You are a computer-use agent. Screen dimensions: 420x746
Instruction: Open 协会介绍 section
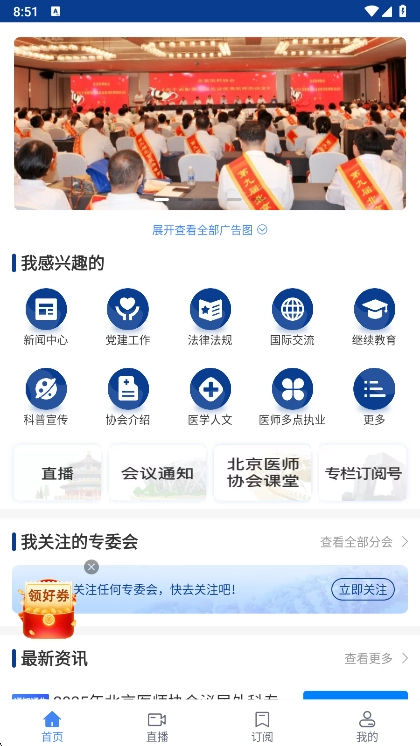pyautogui.click(x=127, y=397)
